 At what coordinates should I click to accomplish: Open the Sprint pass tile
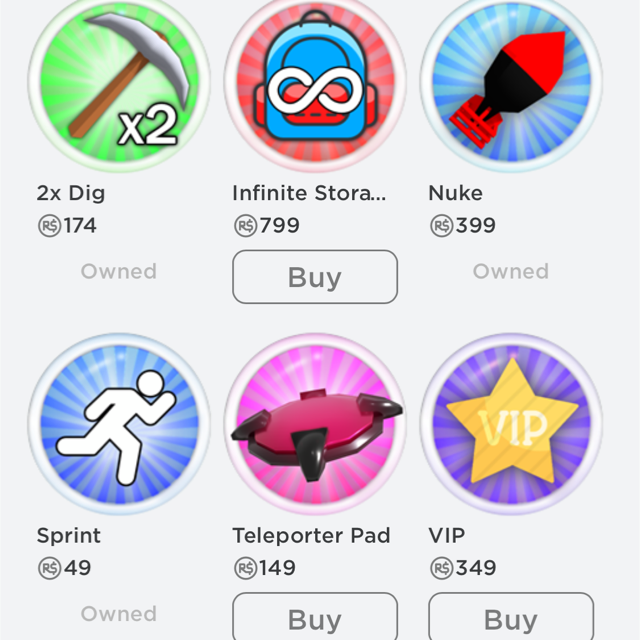point(119,425)
